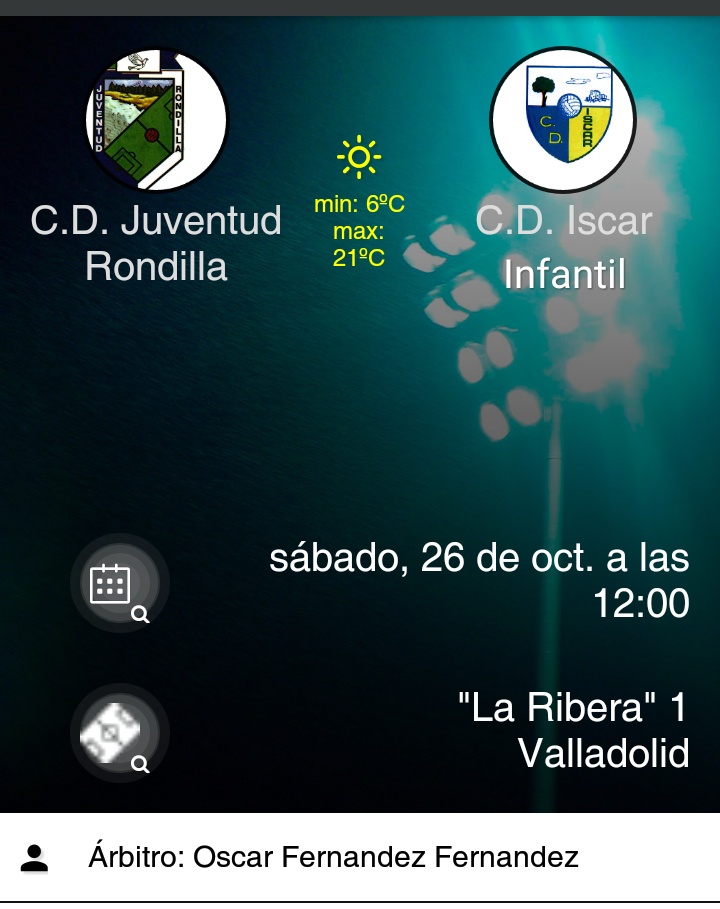Open C.D. Iscar team crest
The image size is (720, 909).
point(563,120)
